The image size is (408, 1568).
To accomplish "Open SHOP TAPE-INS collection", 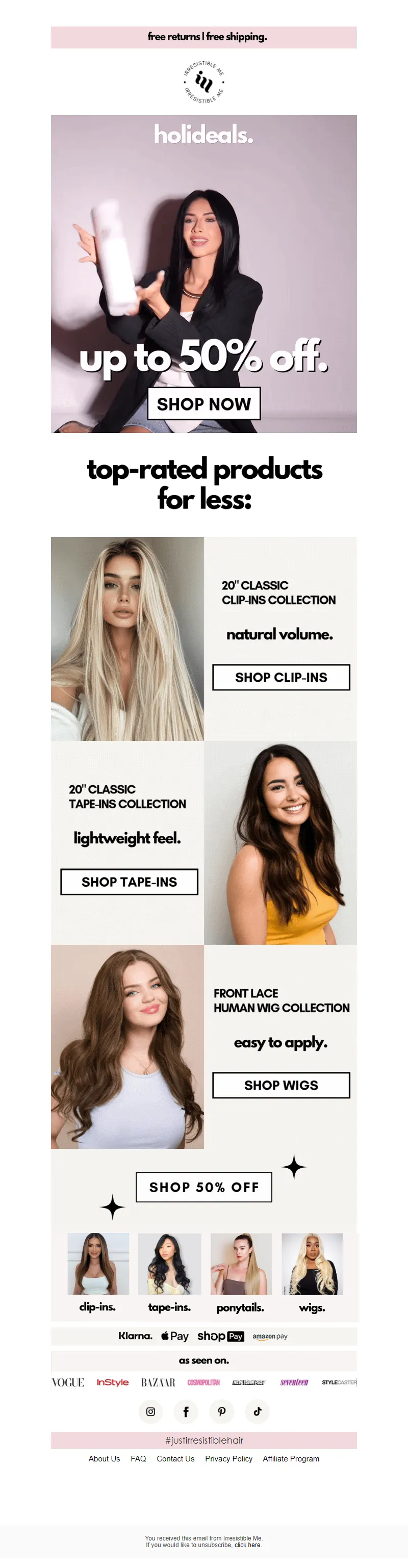I will click(x=129, y=882).
